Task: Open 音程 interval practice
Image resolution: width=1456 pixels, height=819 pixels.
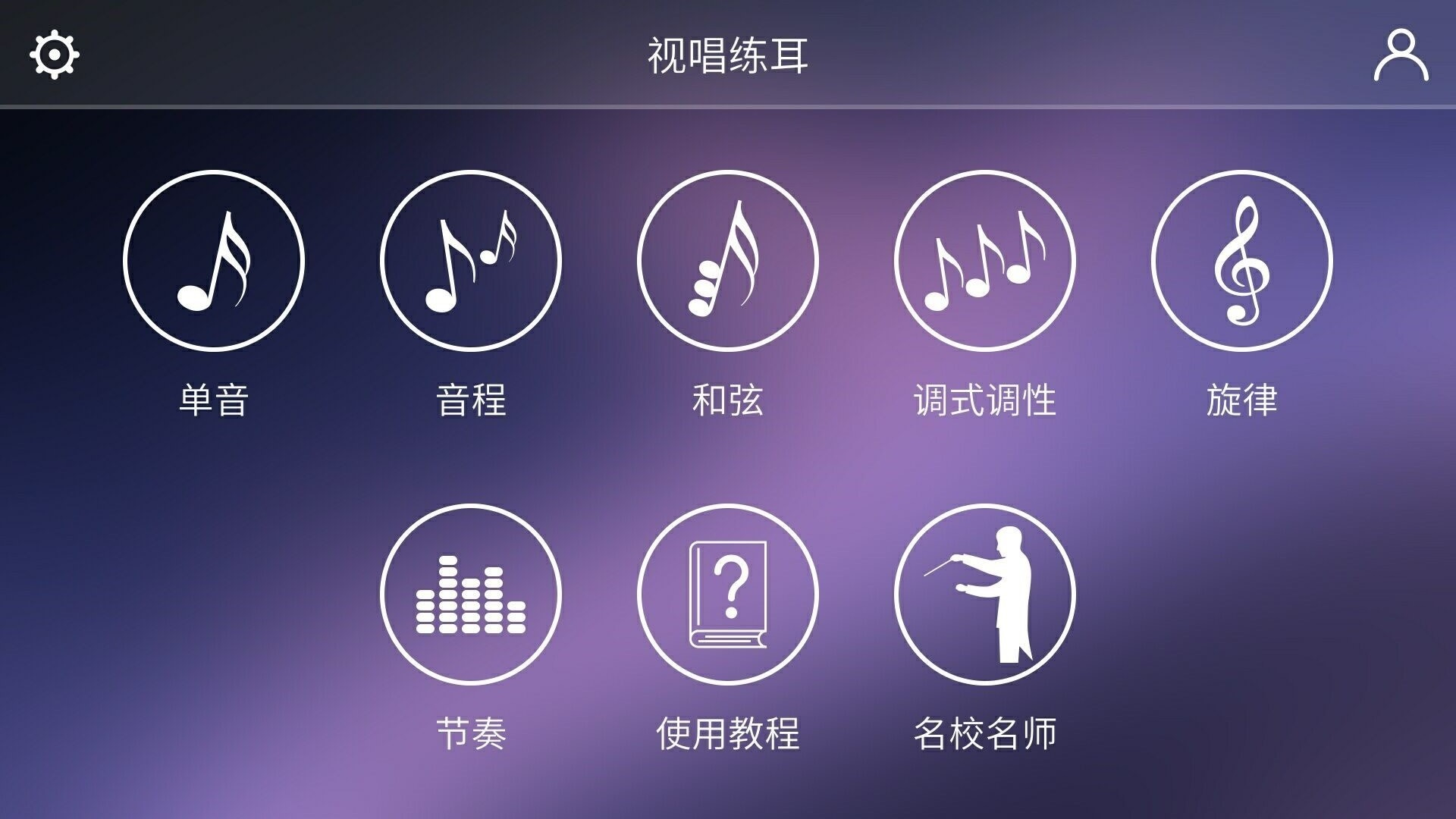Action: coord(471,260)
